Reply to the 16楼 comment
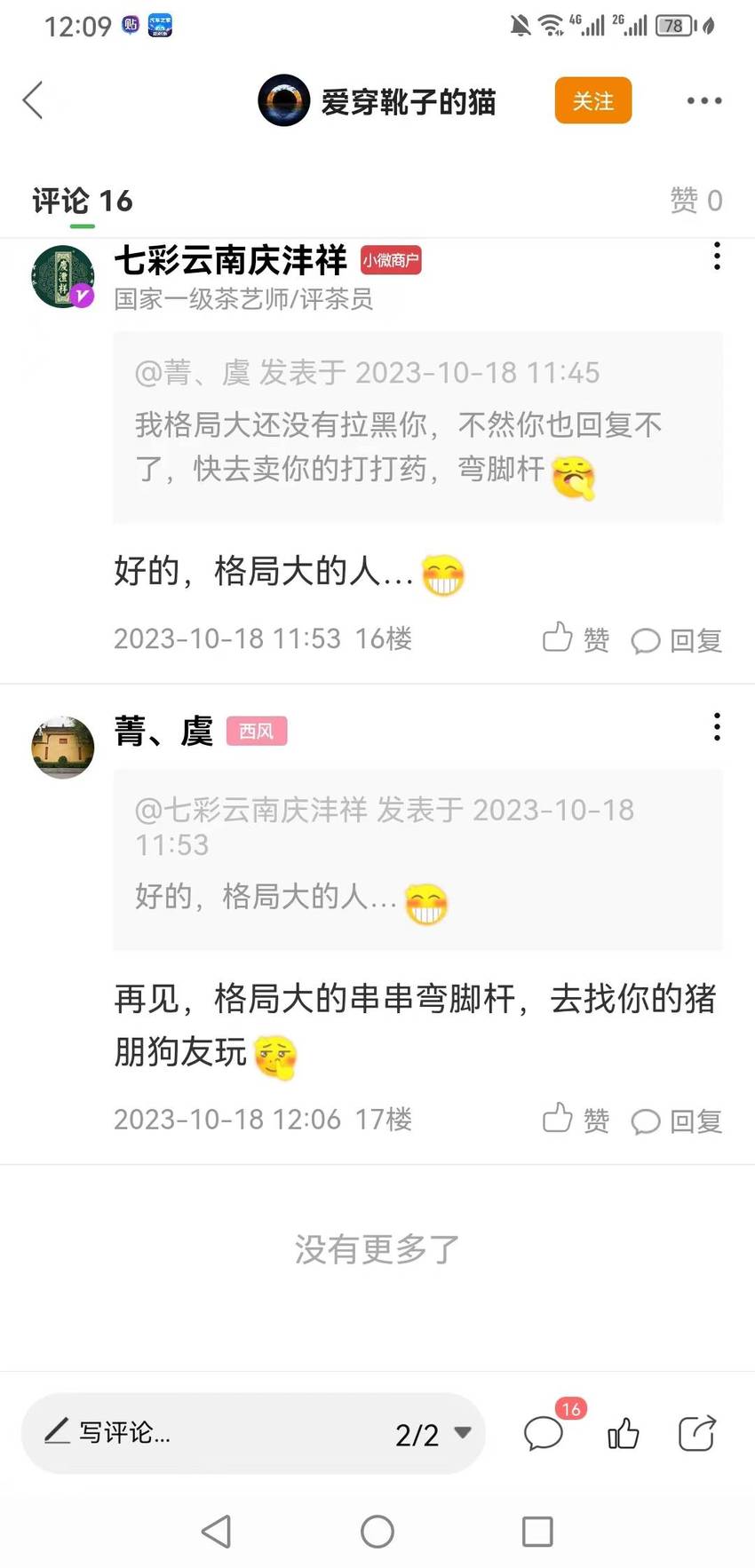The image size is (755, 1568). (x=676, y=639)
